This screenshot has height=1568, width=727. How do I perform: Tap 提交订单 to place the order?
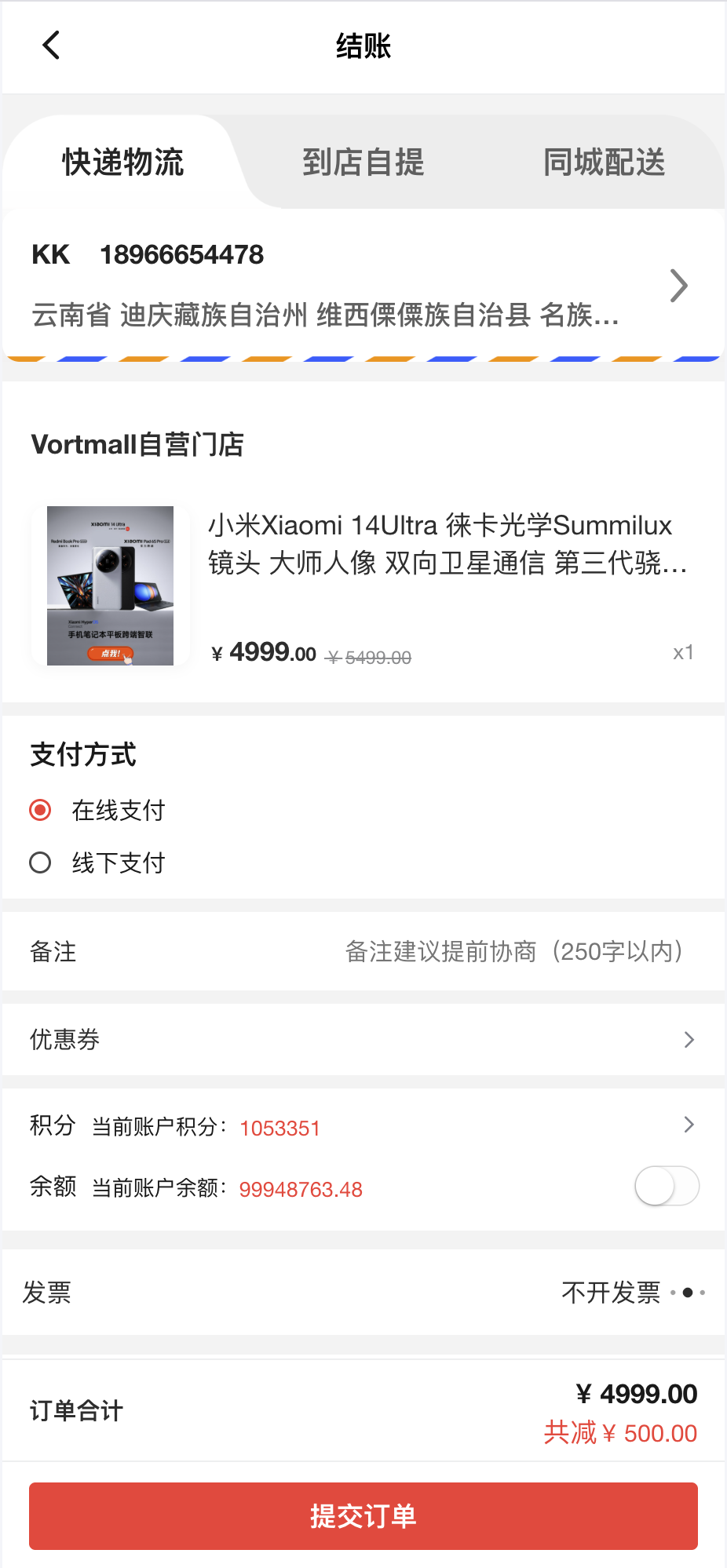[363, 1516]
